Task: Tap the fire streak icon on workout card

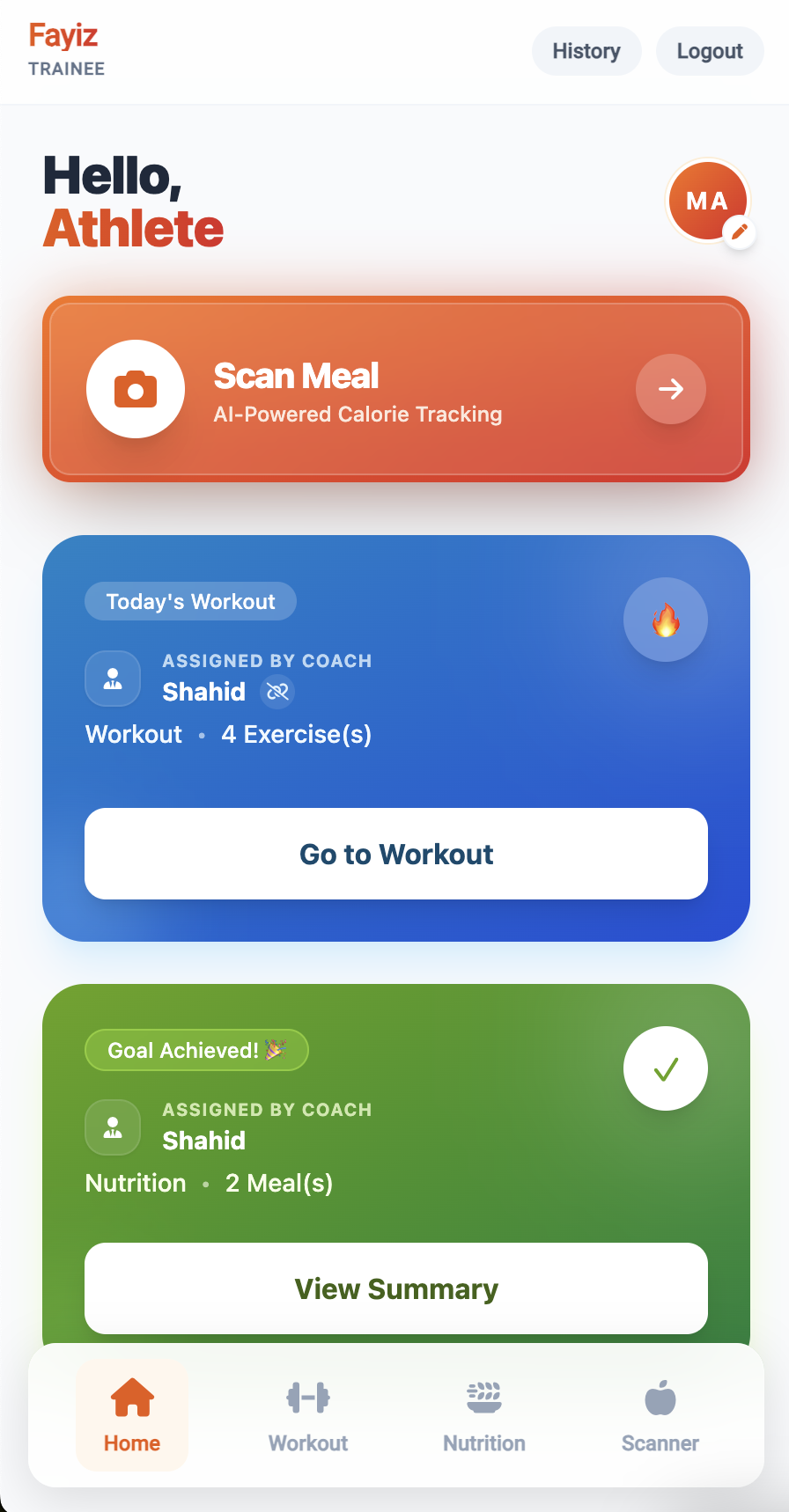Action: (666, 620)
